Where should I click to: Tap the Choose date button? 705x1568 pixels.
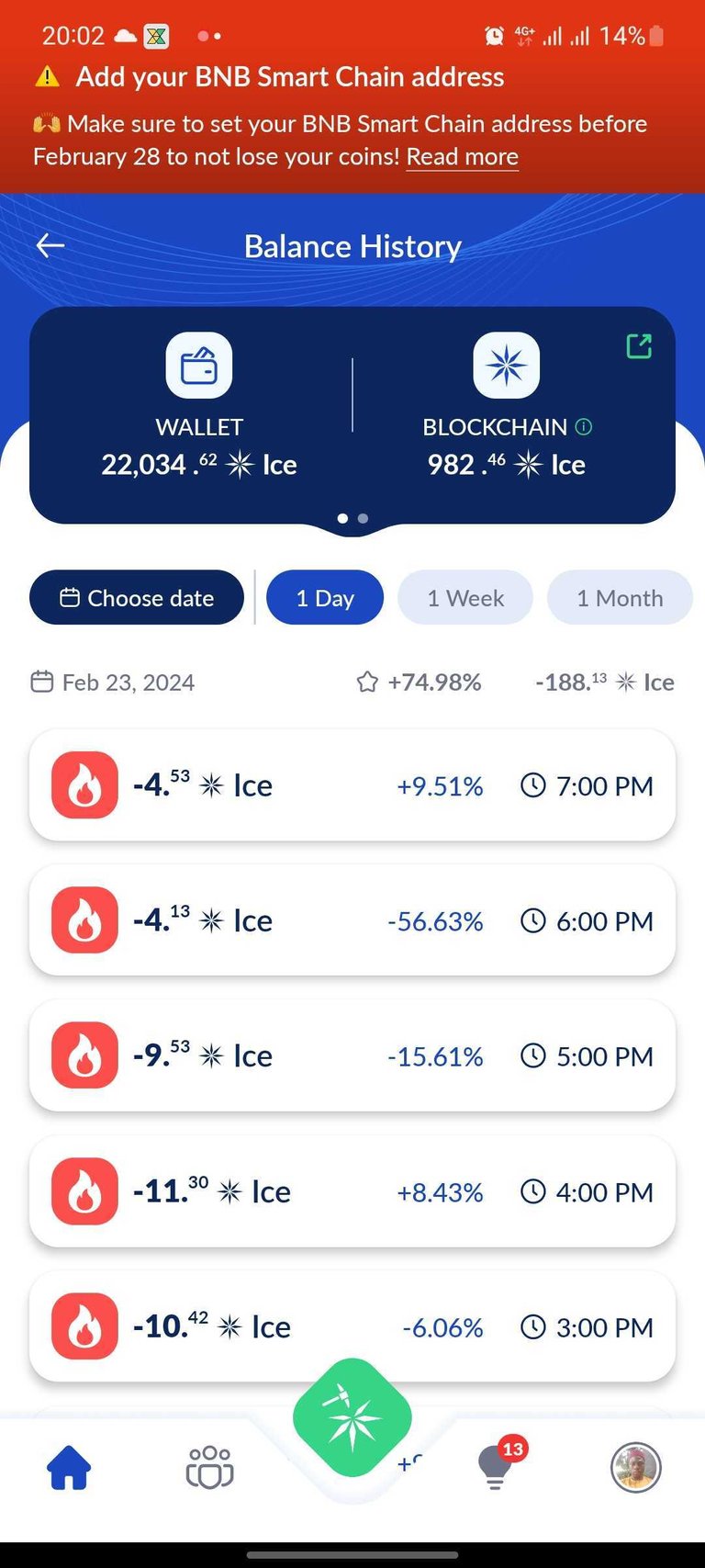click(137, 598)
